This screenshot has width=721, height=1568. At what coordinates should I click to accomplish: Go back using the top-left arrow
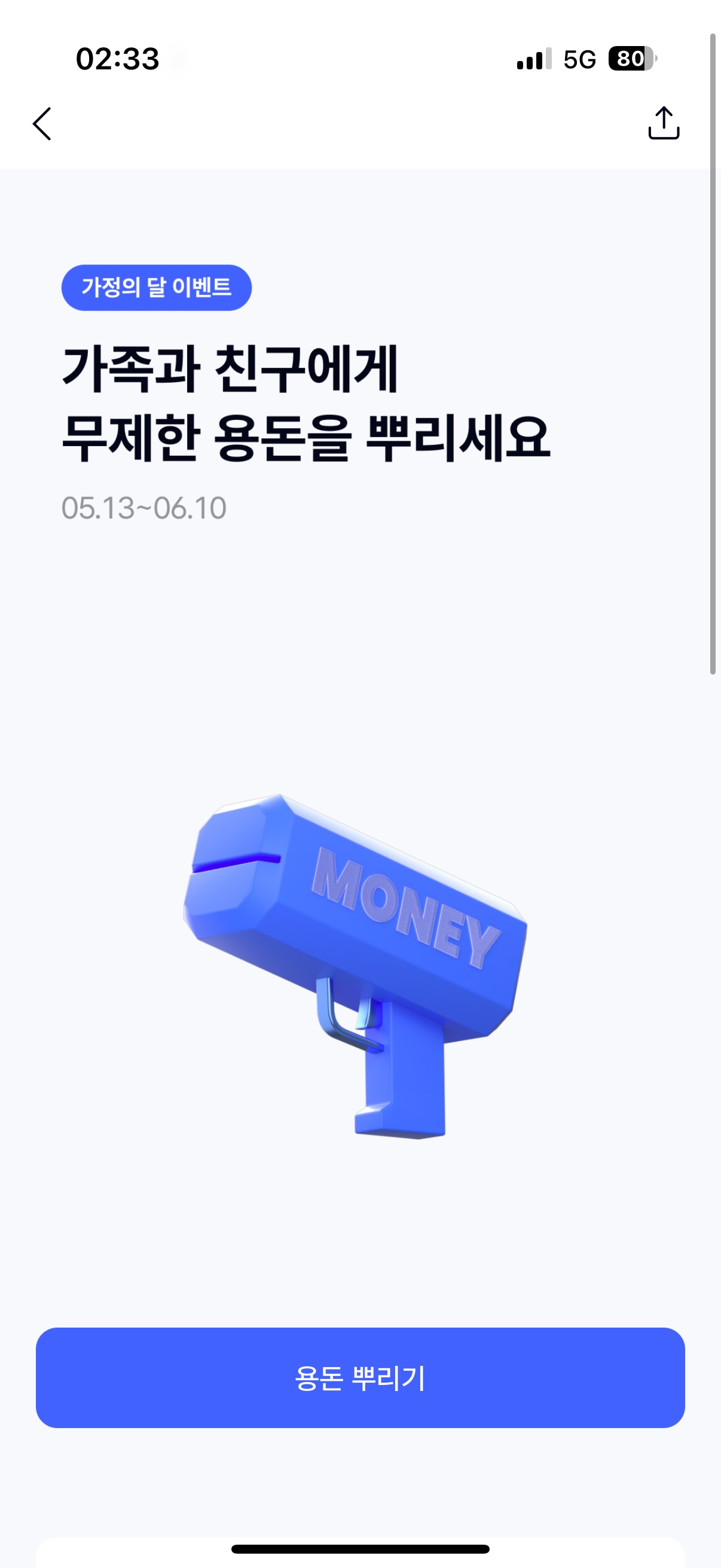[x=42, y=124]
